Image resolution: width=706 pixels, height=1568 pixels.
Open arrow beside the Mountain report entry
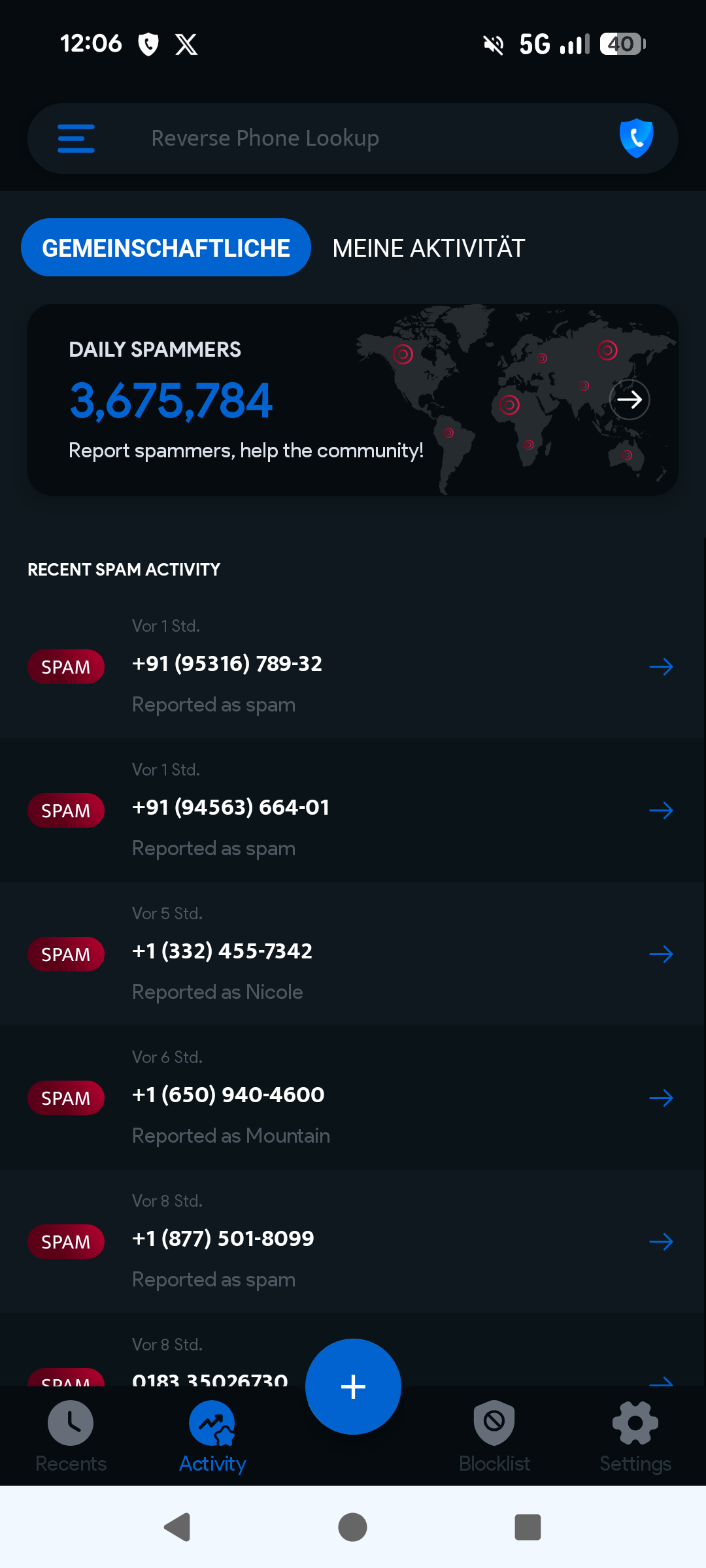coord(662,1098)
